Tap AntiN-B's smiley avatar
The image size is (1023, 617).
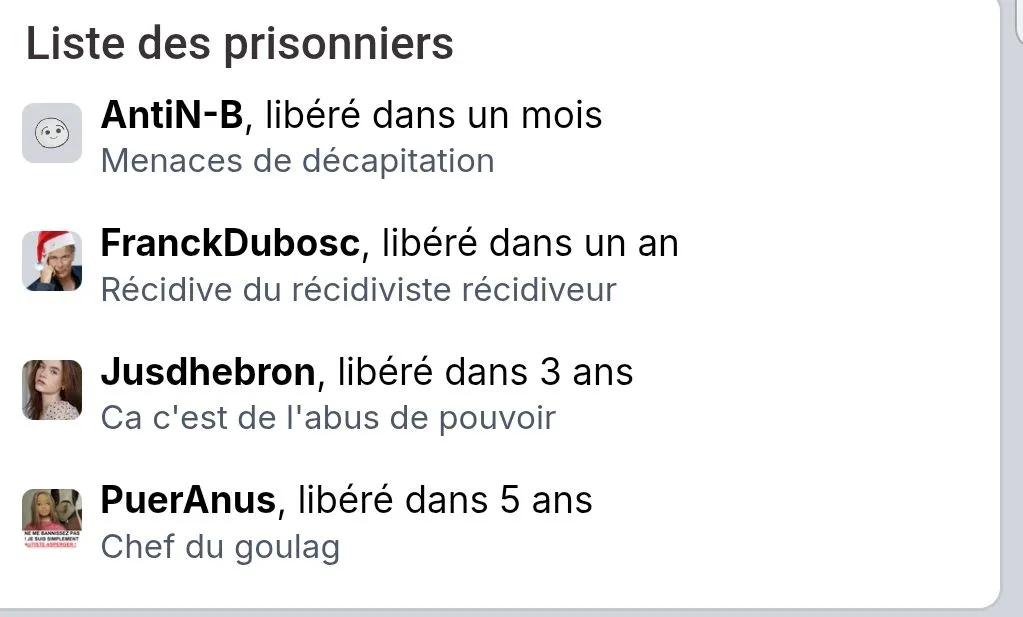[x=52, y=133]
